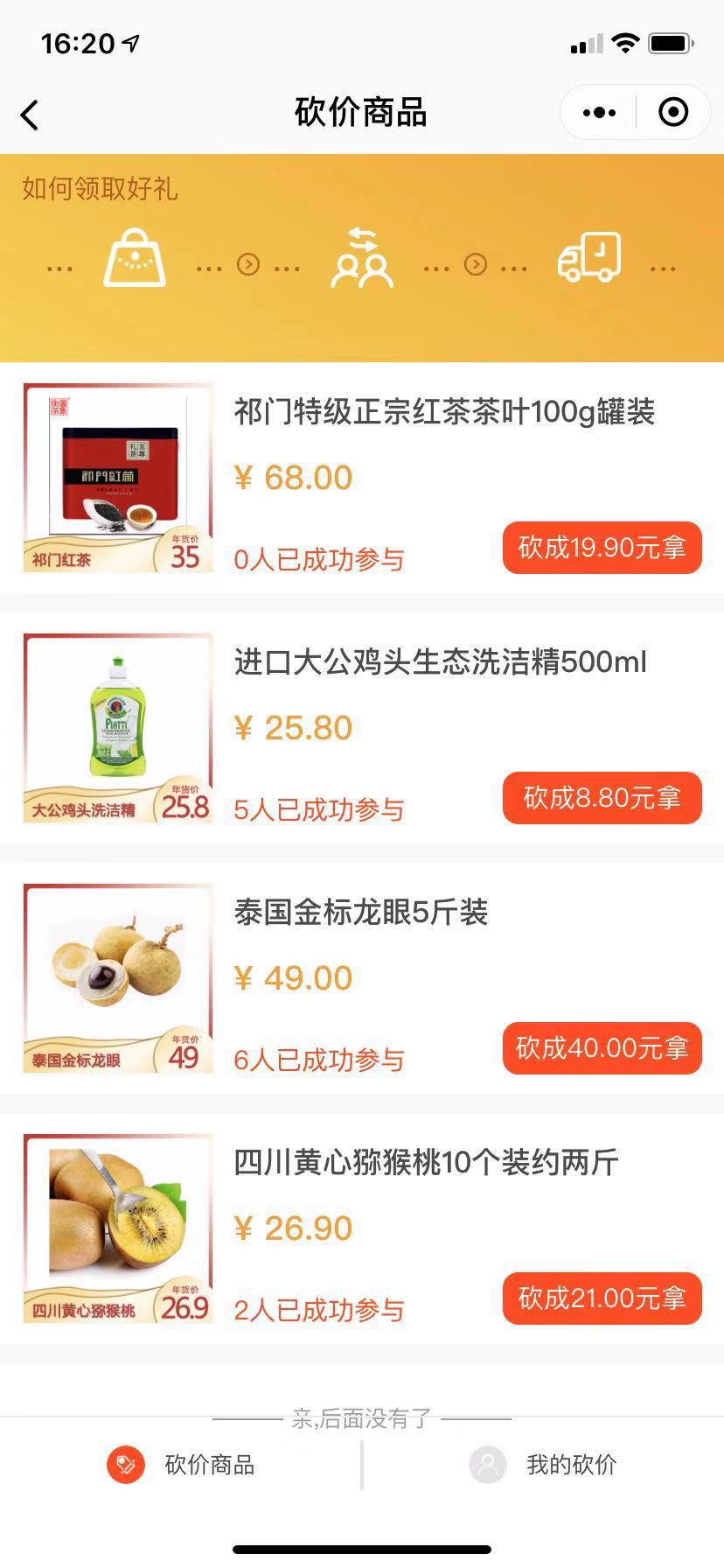
Task: Open the 祁门红茶 product image
Action: [x=118, y=478]
